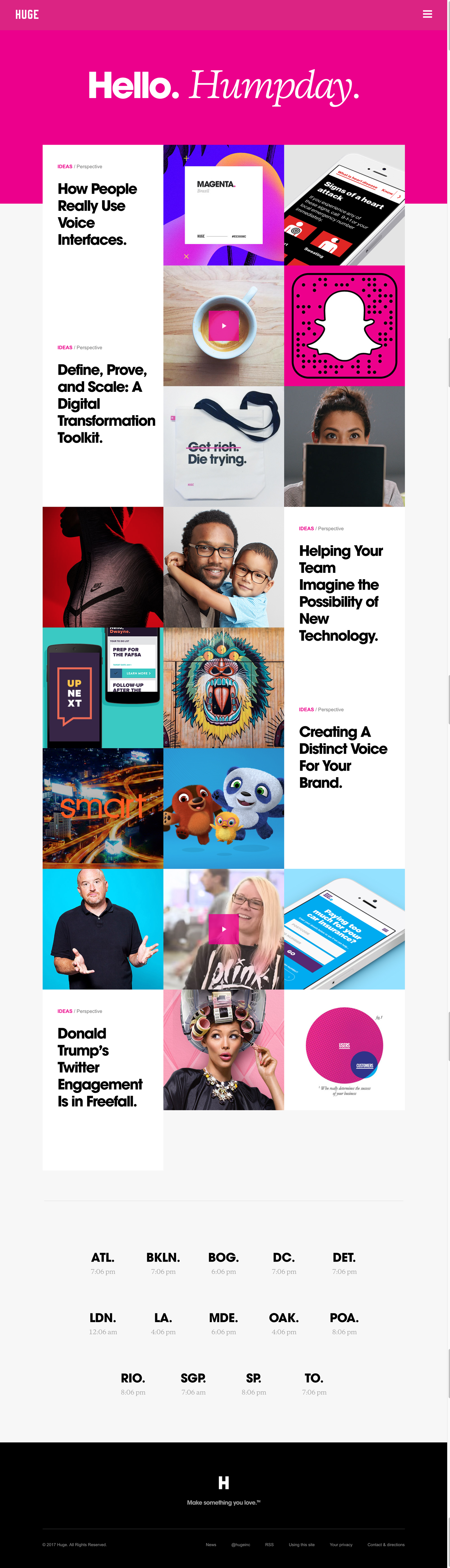Open the 'smart' city night tile

point(103,808)
